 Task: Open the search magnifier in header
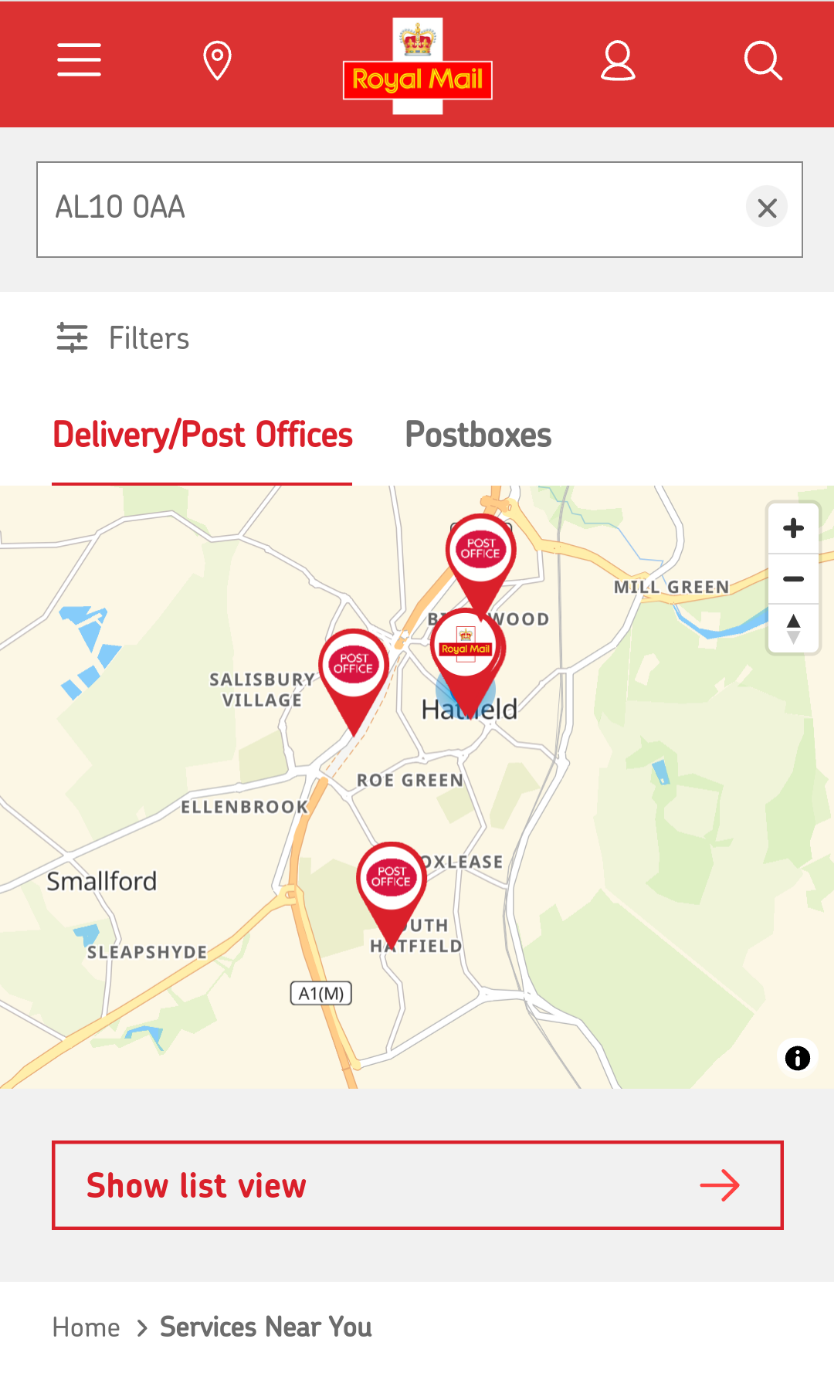pyautogui.click(x=763, y=61)
